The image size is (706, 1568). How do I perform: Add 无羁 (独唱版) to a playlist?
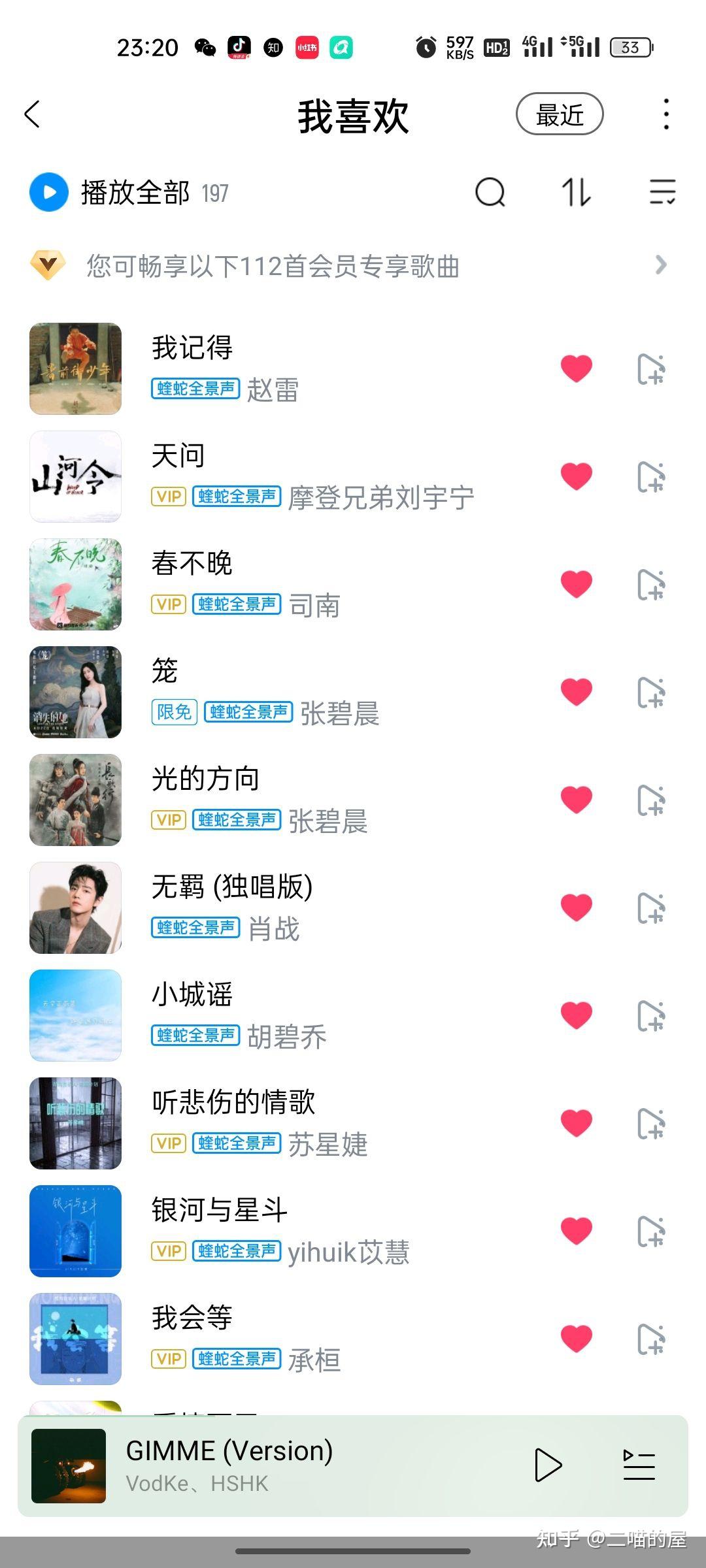click(x=651, y=907)
